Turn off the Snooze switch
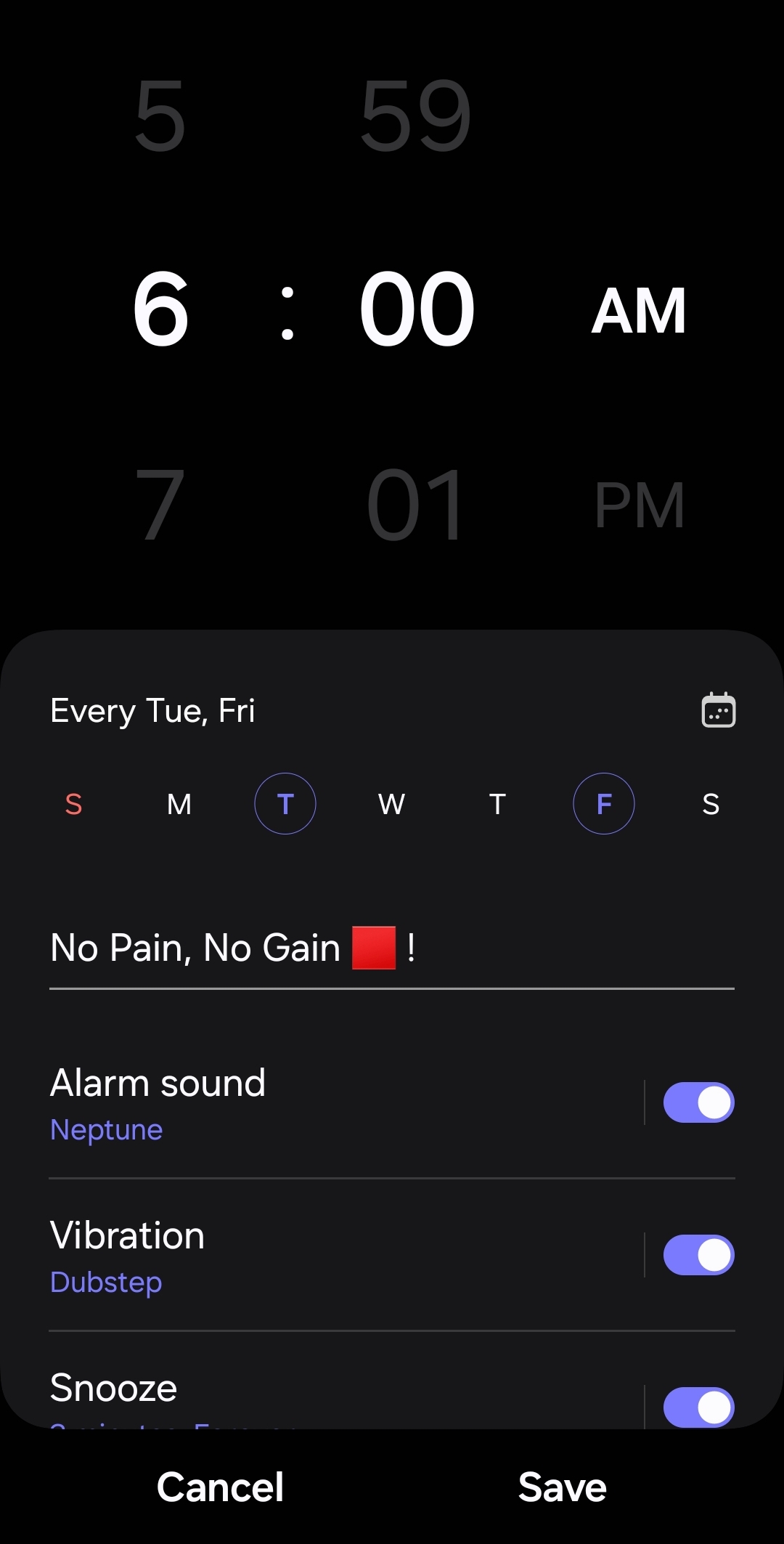The width and height of the screenshot is (784, 1544). click(698, 1407)
